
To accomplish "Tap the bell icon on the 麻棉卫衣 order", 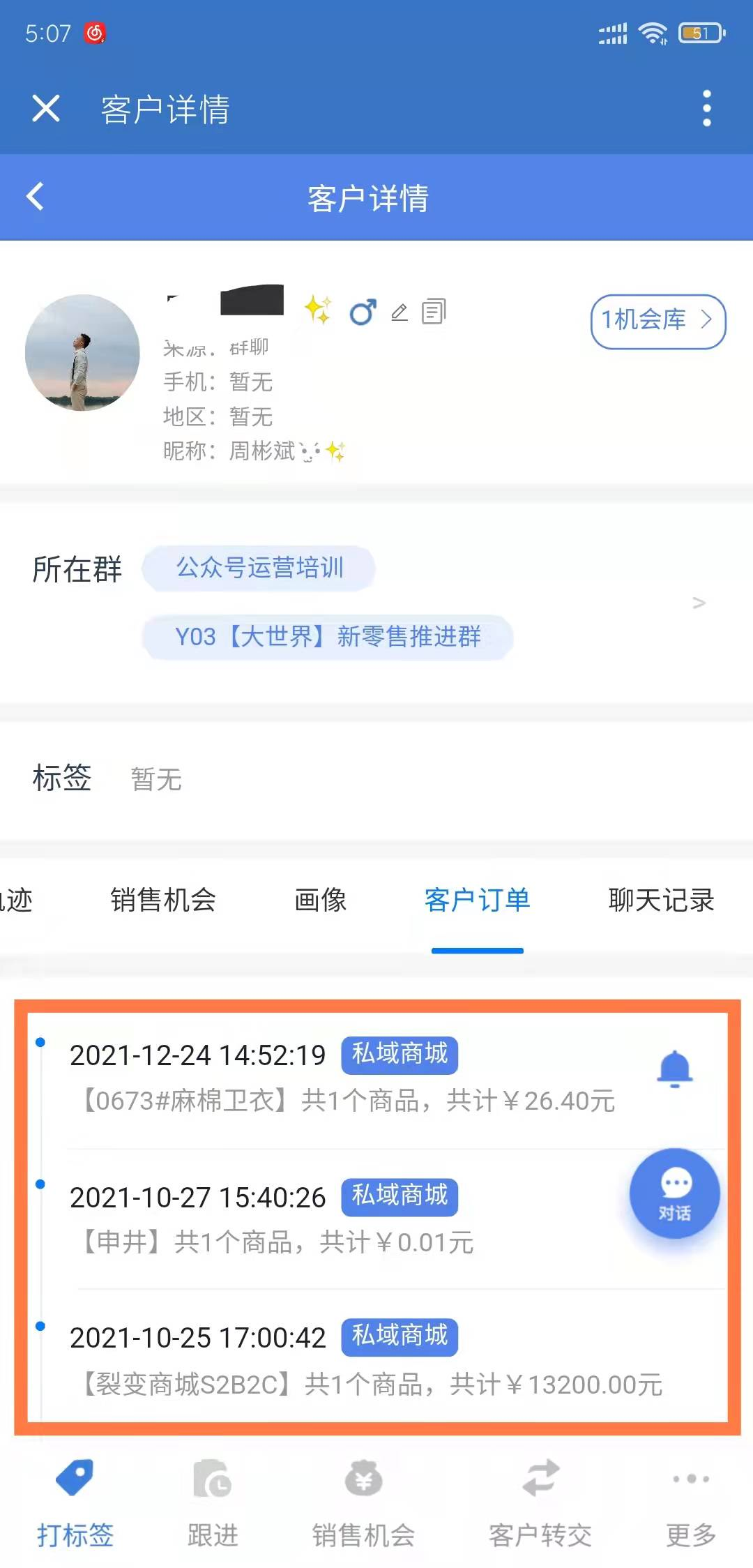I will pyautogui.click(x=675, y=1069).
